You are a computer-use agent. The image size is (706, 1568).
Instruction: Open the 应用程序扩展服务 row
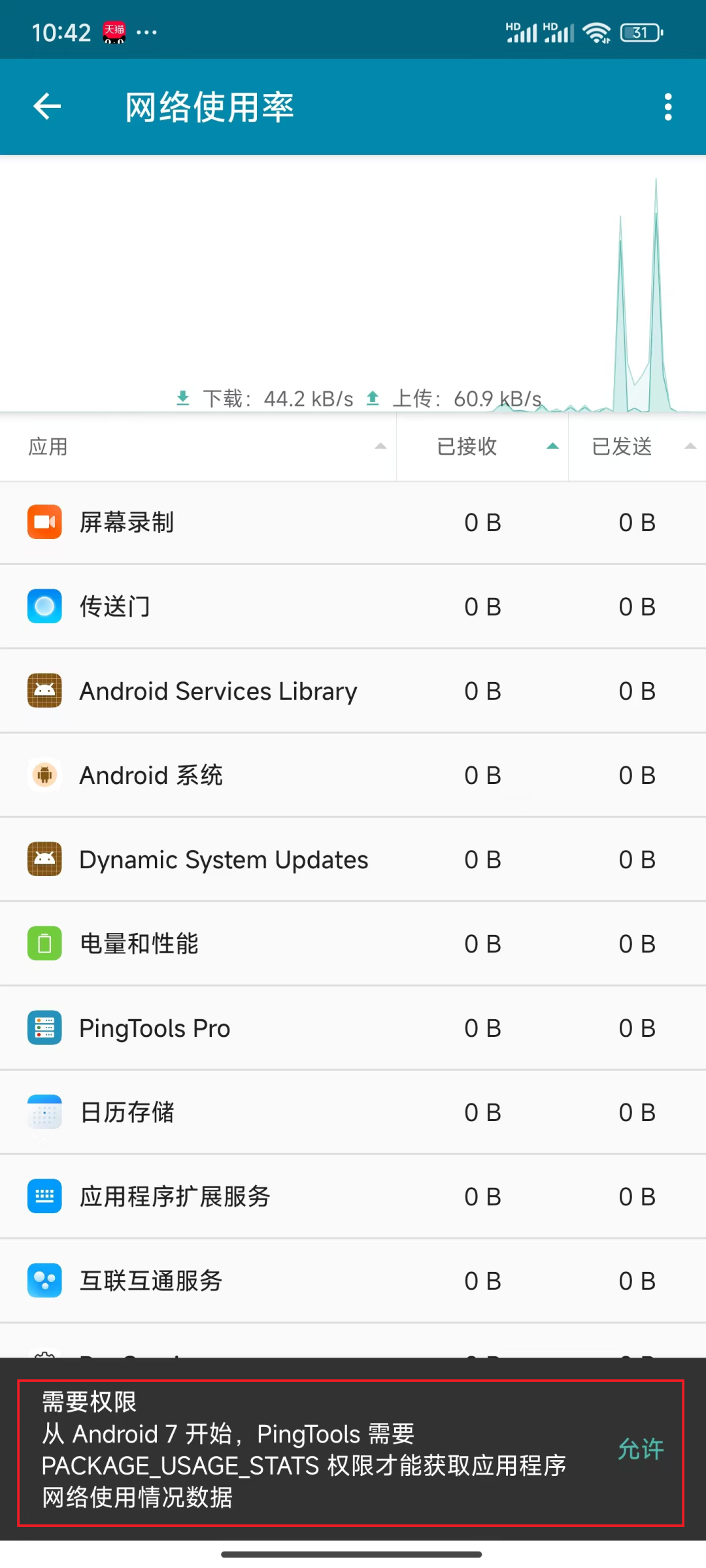click(353, 1197)
